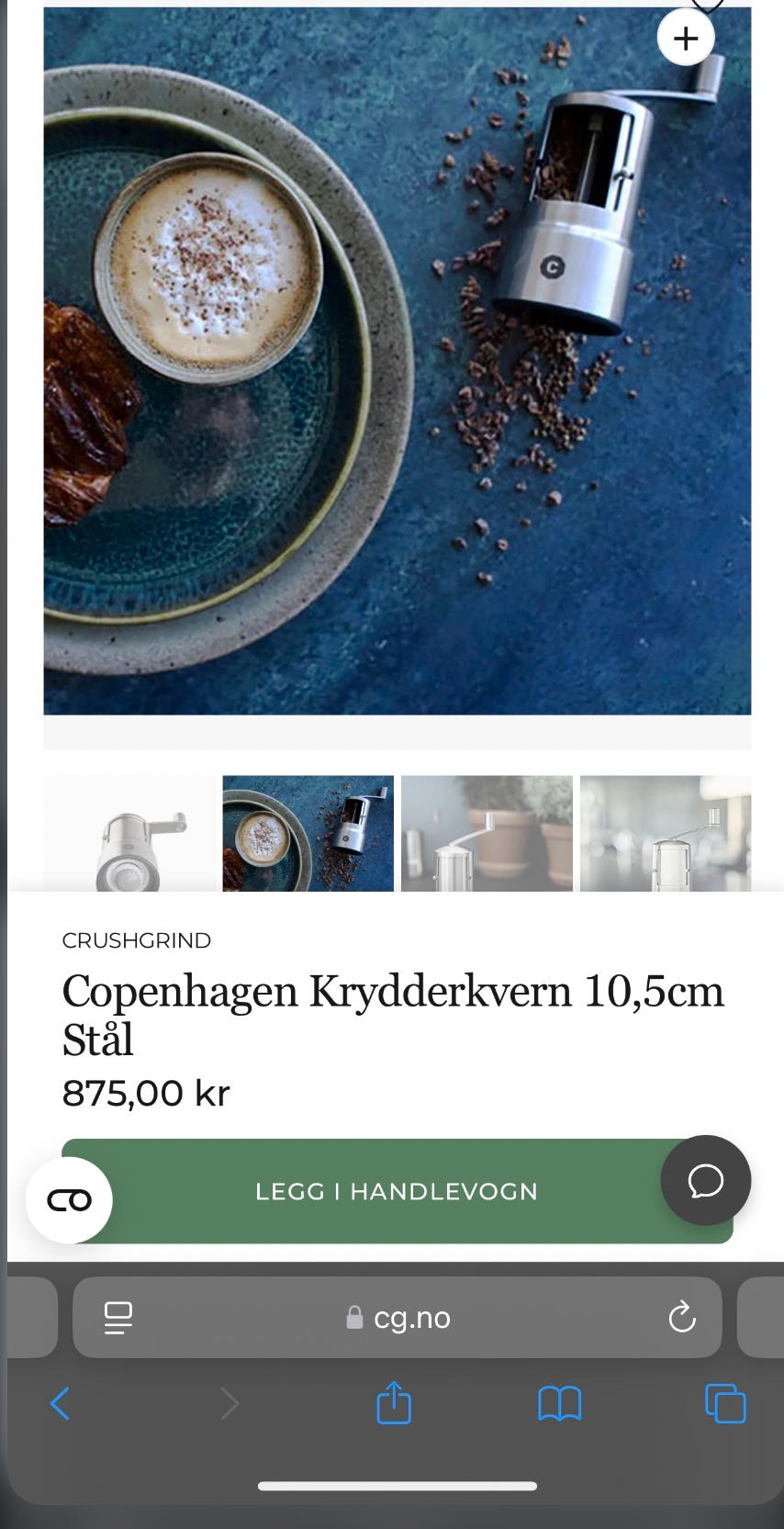Open the chat bubble icon
Screen dimensions: 784x1529
pos(705,1181)
